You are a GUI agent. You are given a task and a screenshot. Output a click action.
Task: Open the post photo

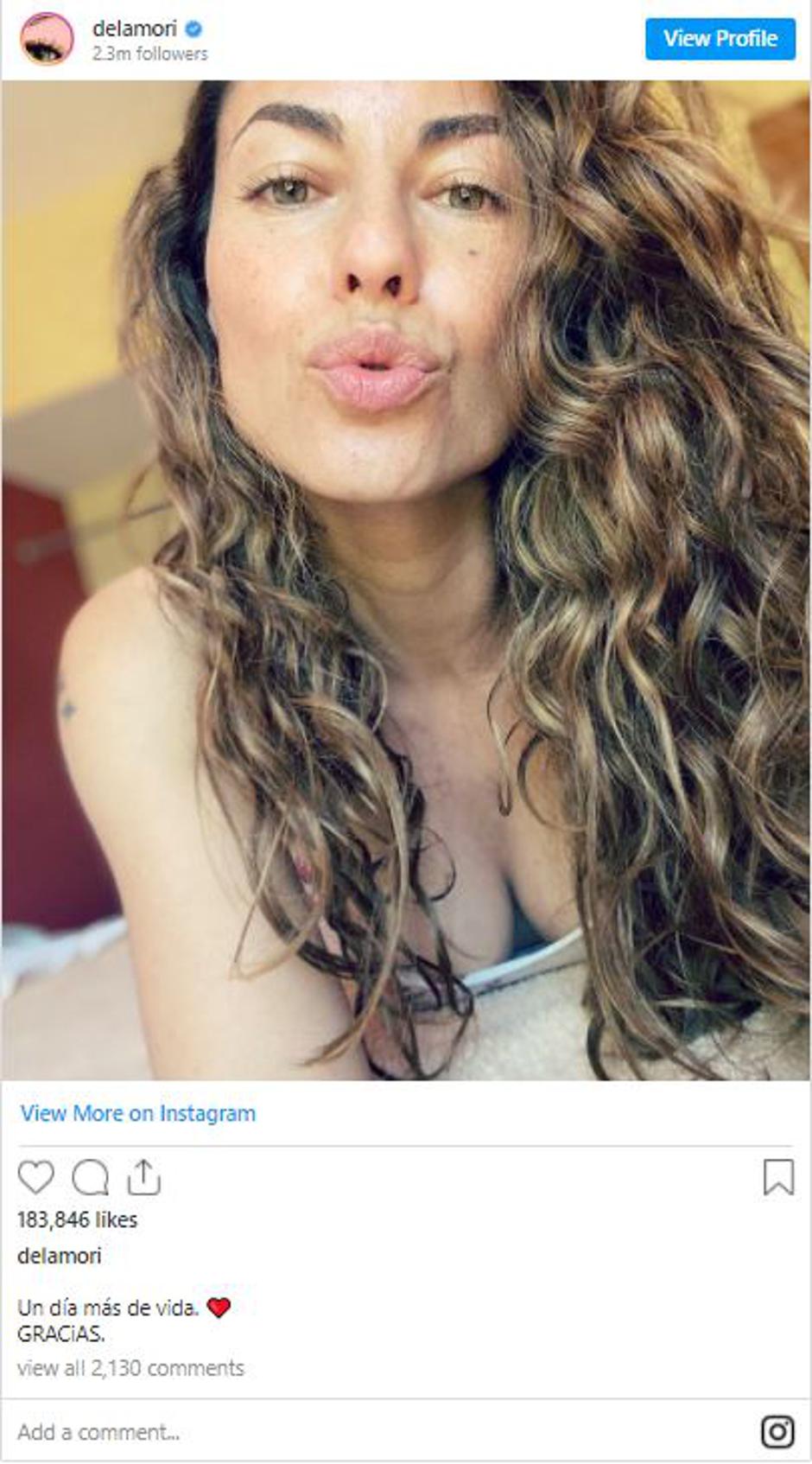click(x=406, y=579)
